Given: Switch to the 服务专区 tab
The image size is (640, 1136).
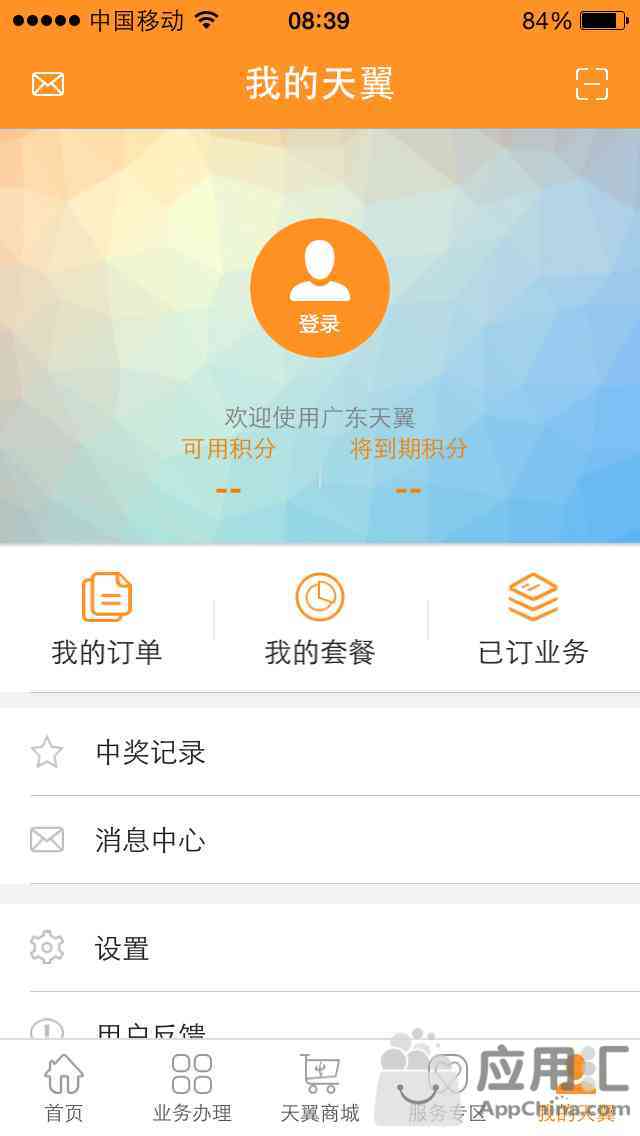Looking at the screenshot, I should [448, 1090].
